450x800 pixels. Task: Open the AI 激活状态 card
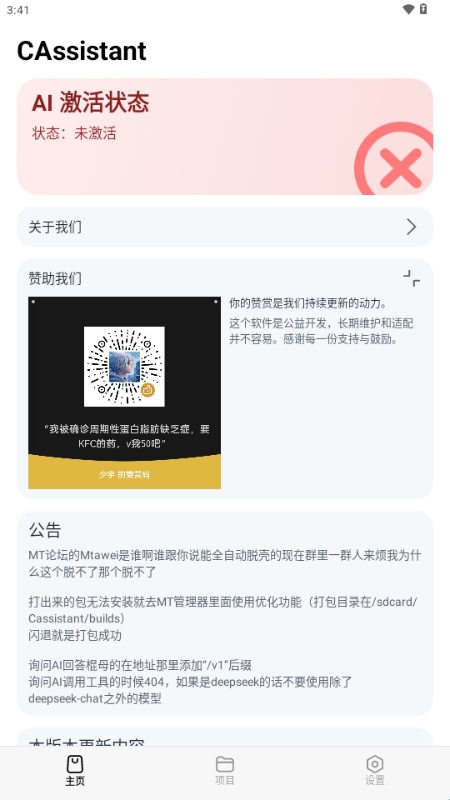(x=225, y=137)
